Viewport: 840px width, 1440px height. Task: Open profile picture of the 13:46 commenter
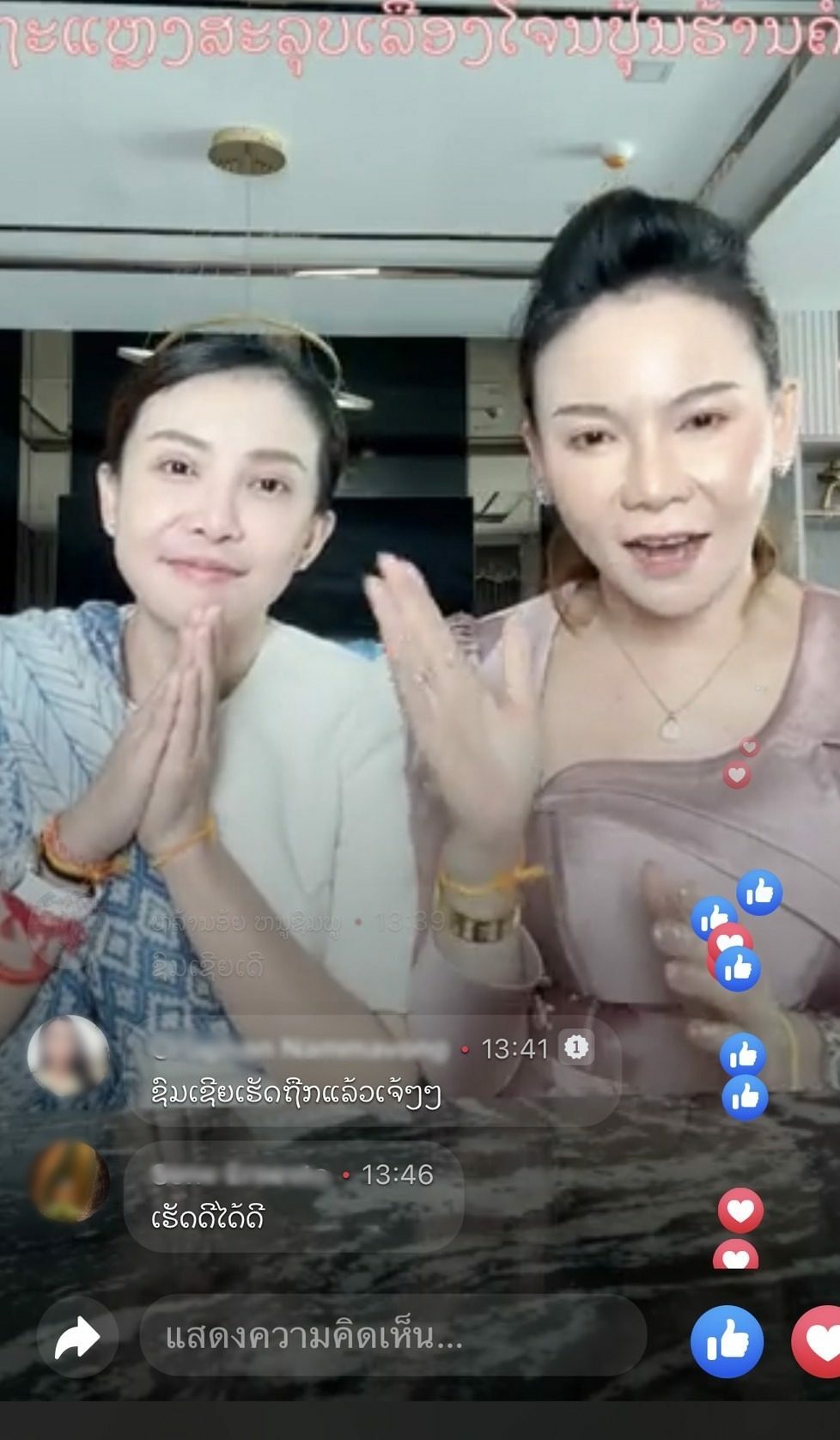[69, 1181]
